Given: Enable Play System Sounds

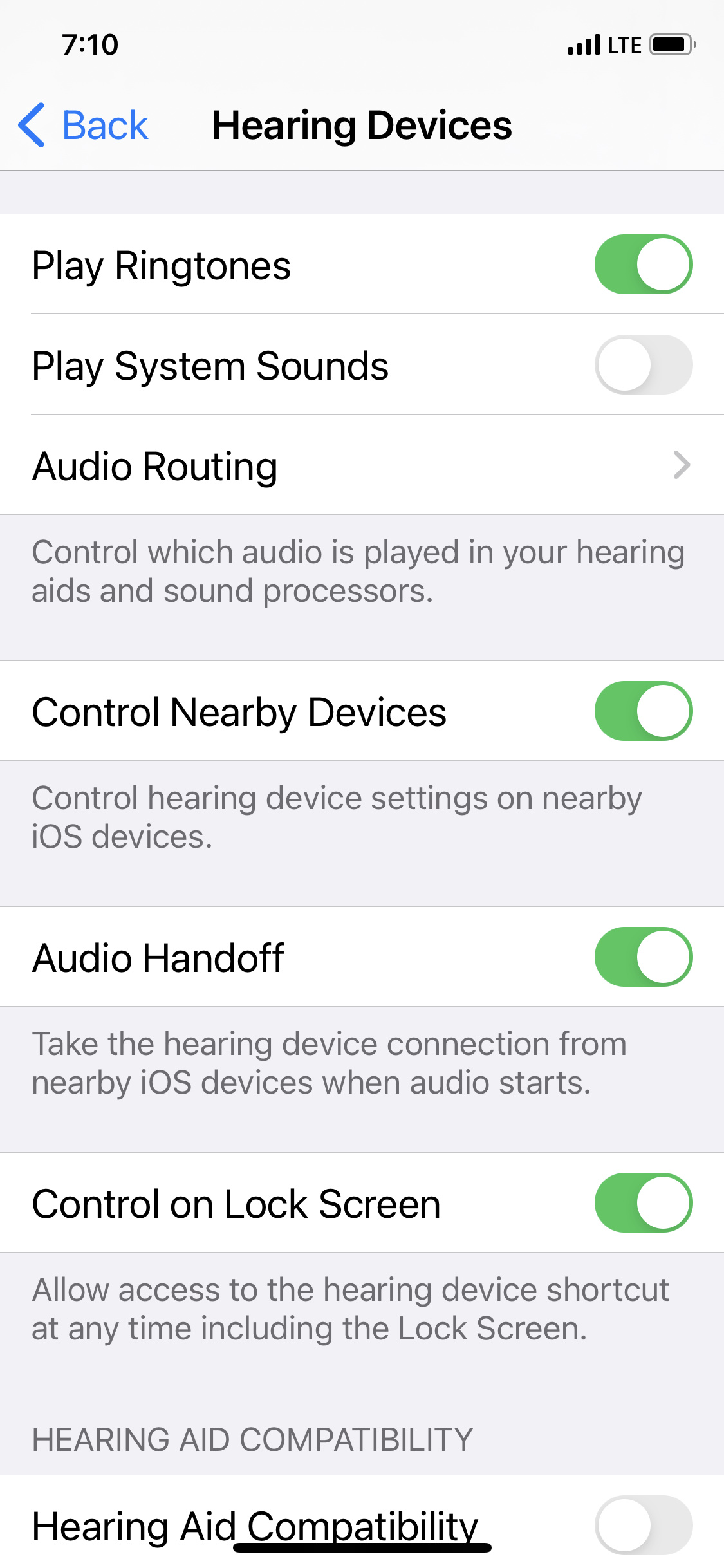Looking at the screenshot, I should [643, 365].
